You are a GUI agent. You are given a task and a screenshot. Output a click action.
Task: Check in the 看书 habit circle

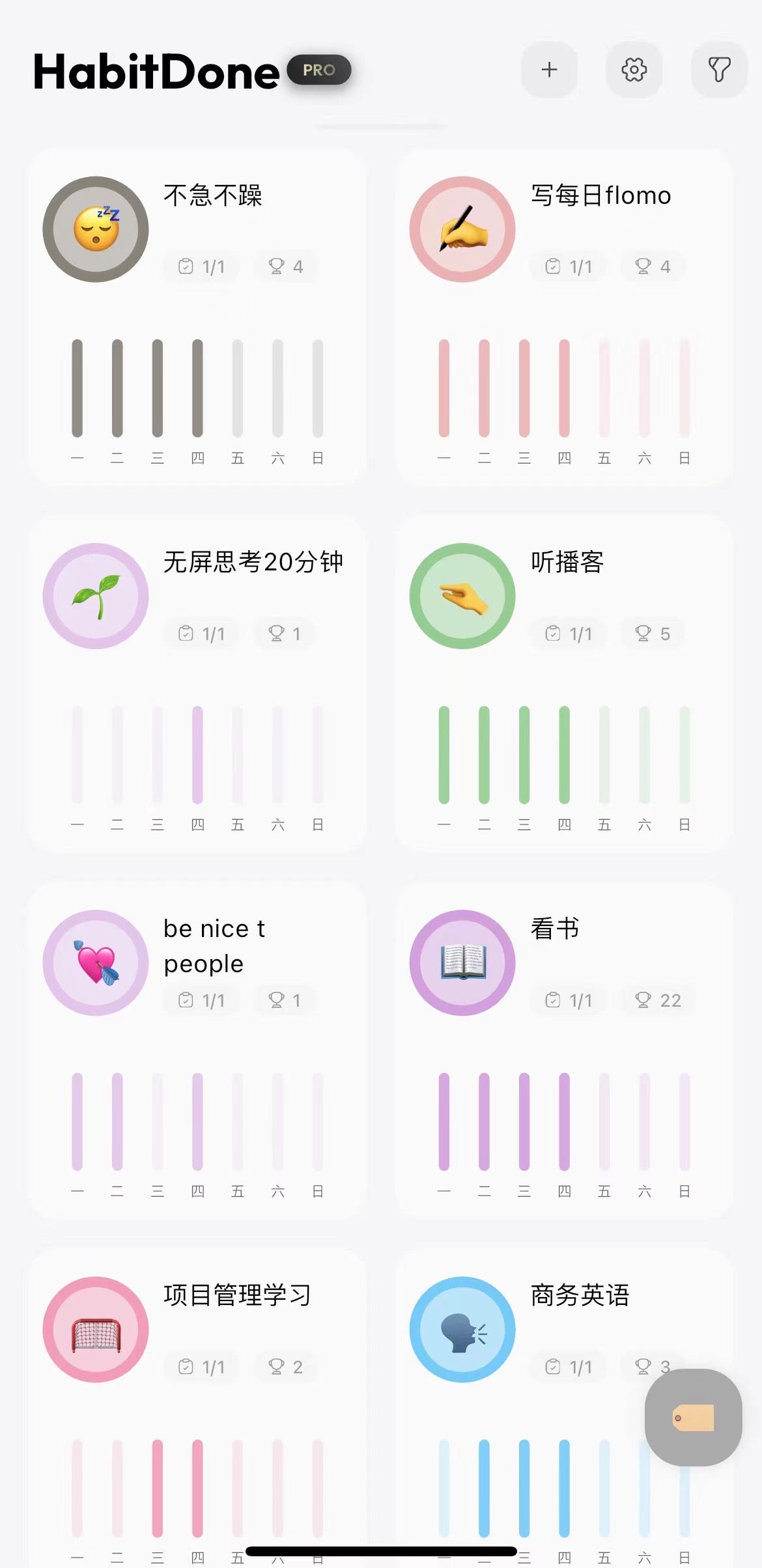[x=462, y=962]
